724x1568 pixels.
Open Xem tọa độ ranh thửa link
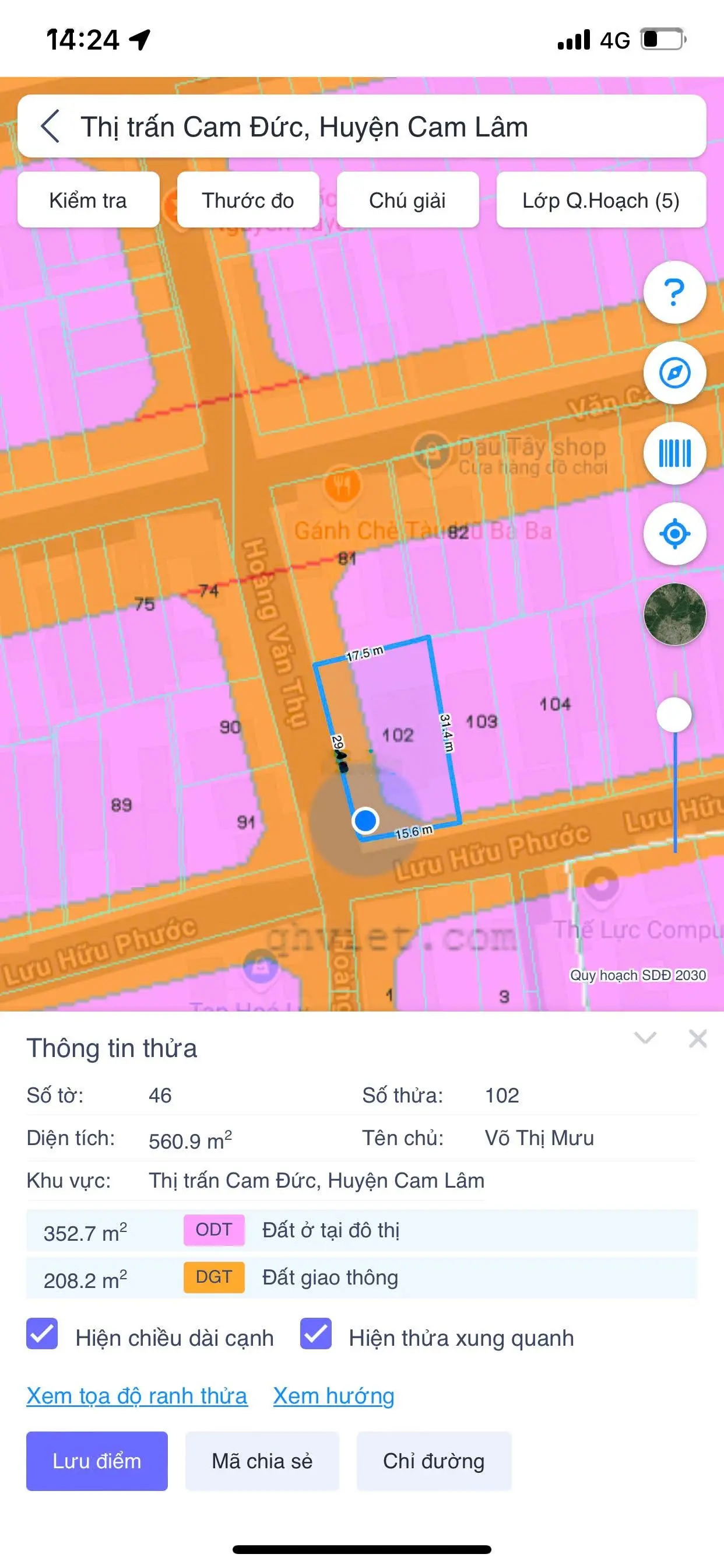(137, 1395)
